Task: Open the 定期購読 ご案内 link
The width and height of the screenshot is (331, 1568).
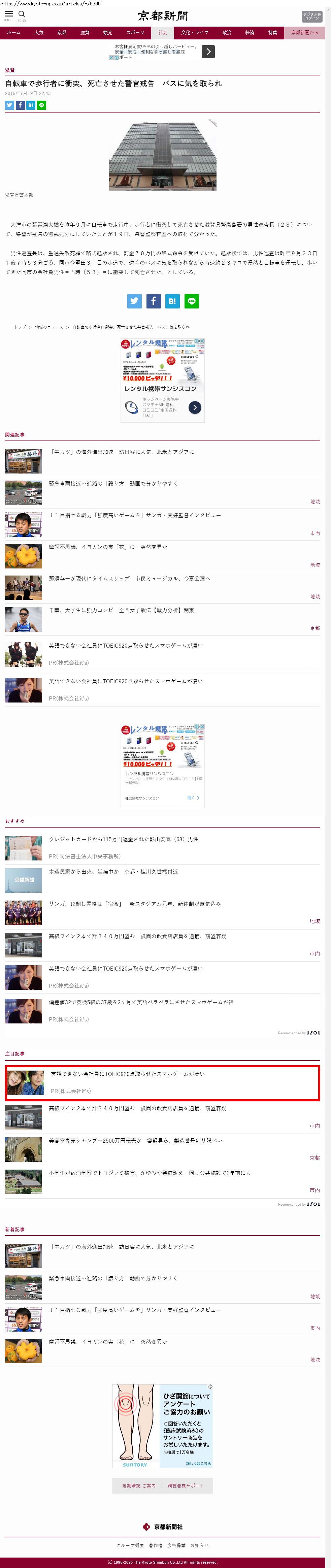Action: (138, 1486)
